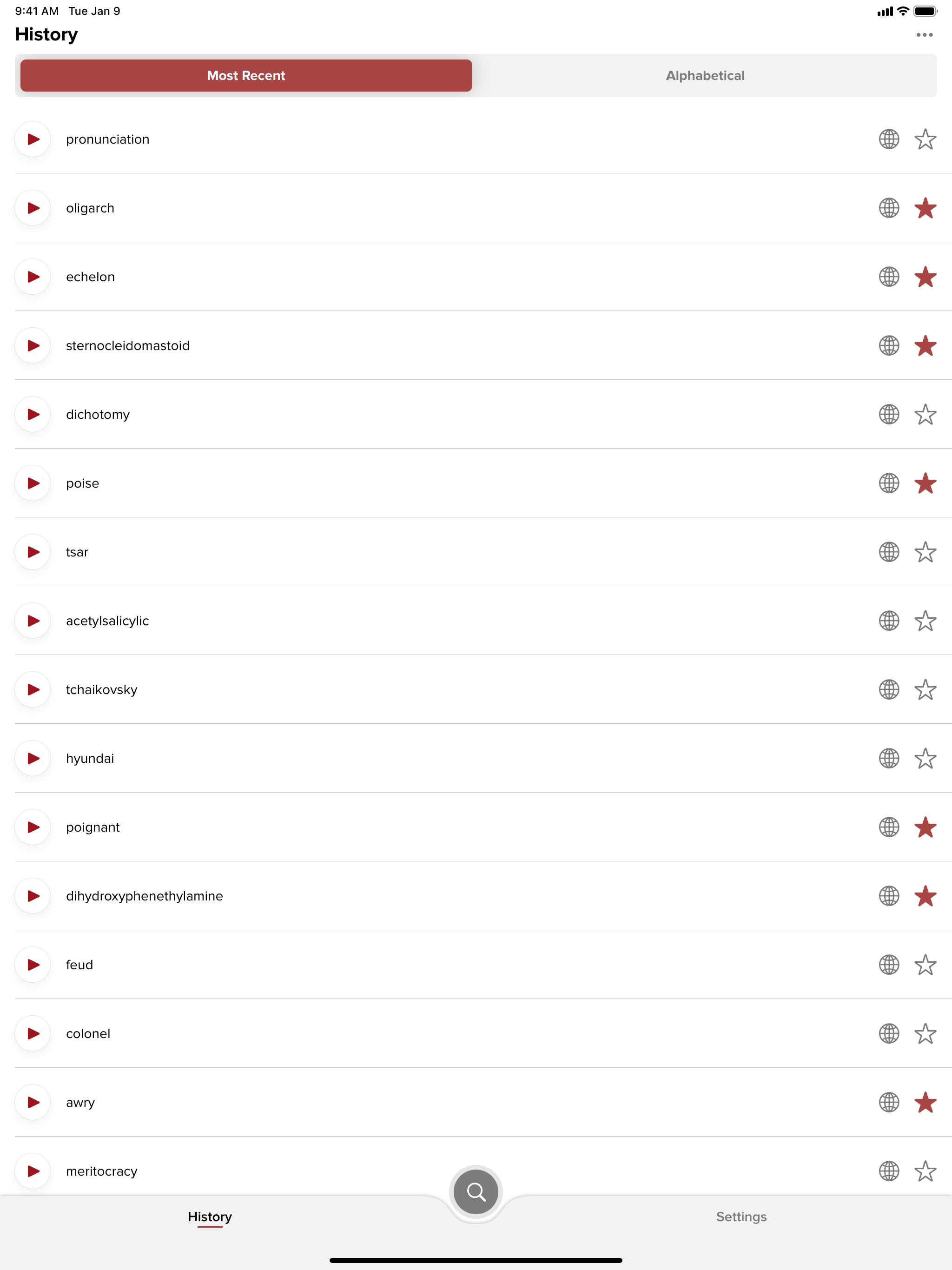Unfavorite the starred word "poise"
The width and height of the screenshot is (952, 1270).
pyautogui.click(x=925, y=483)
